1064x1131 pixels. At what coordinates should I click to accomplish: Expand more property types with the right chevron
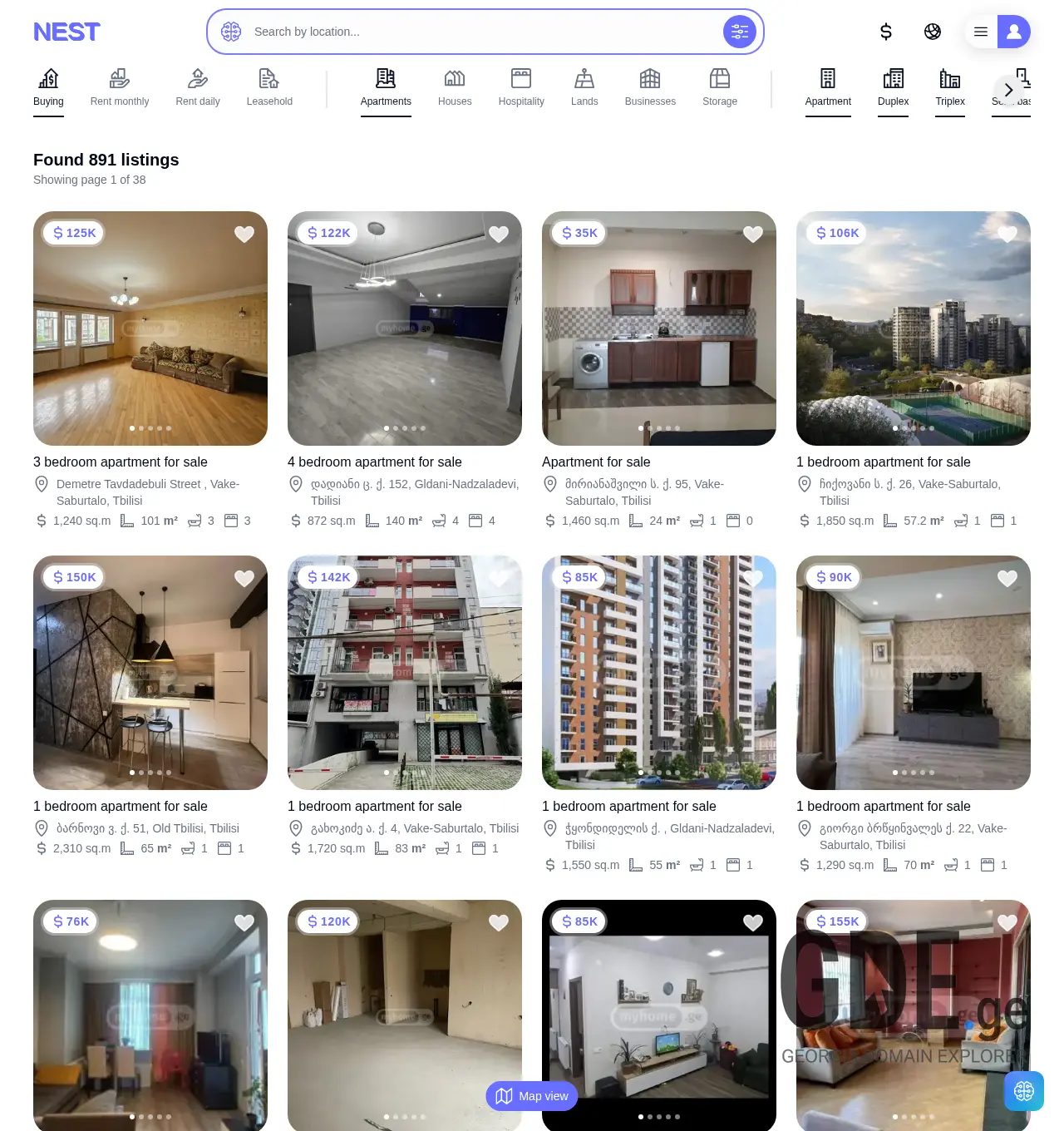click(x=1008, y=90)
